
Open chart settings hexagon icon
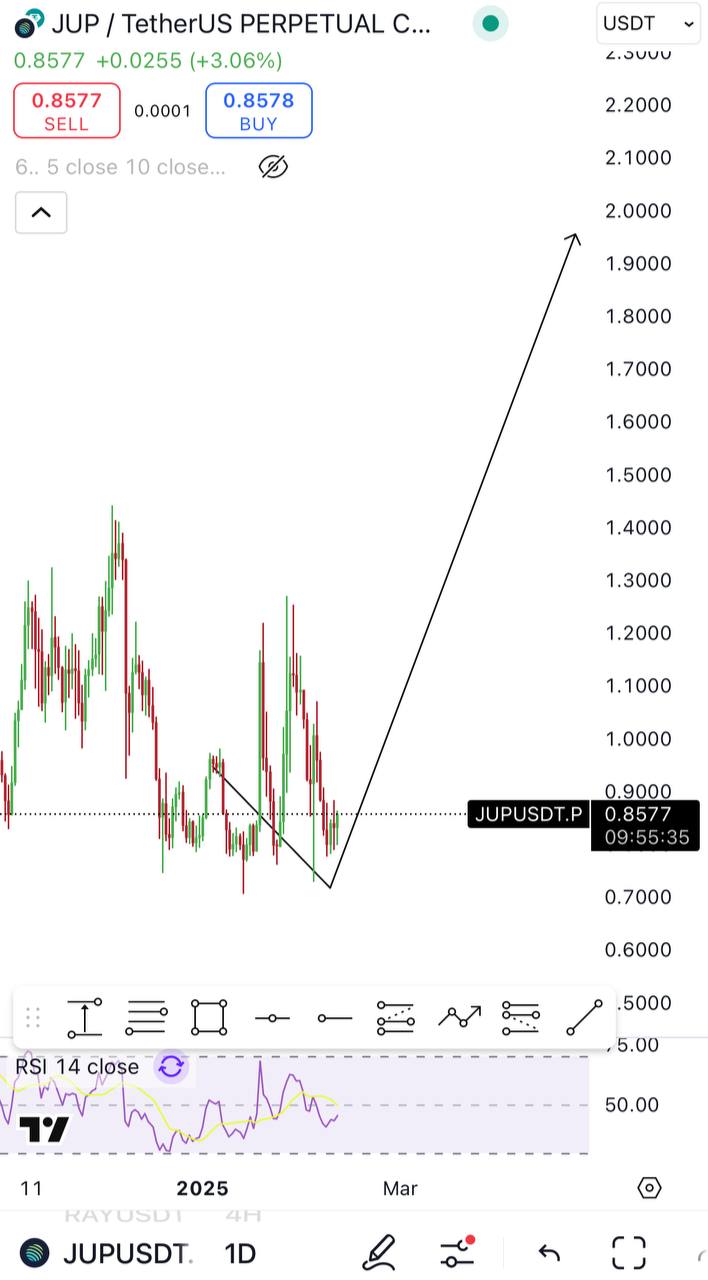tap(649, 1188)
